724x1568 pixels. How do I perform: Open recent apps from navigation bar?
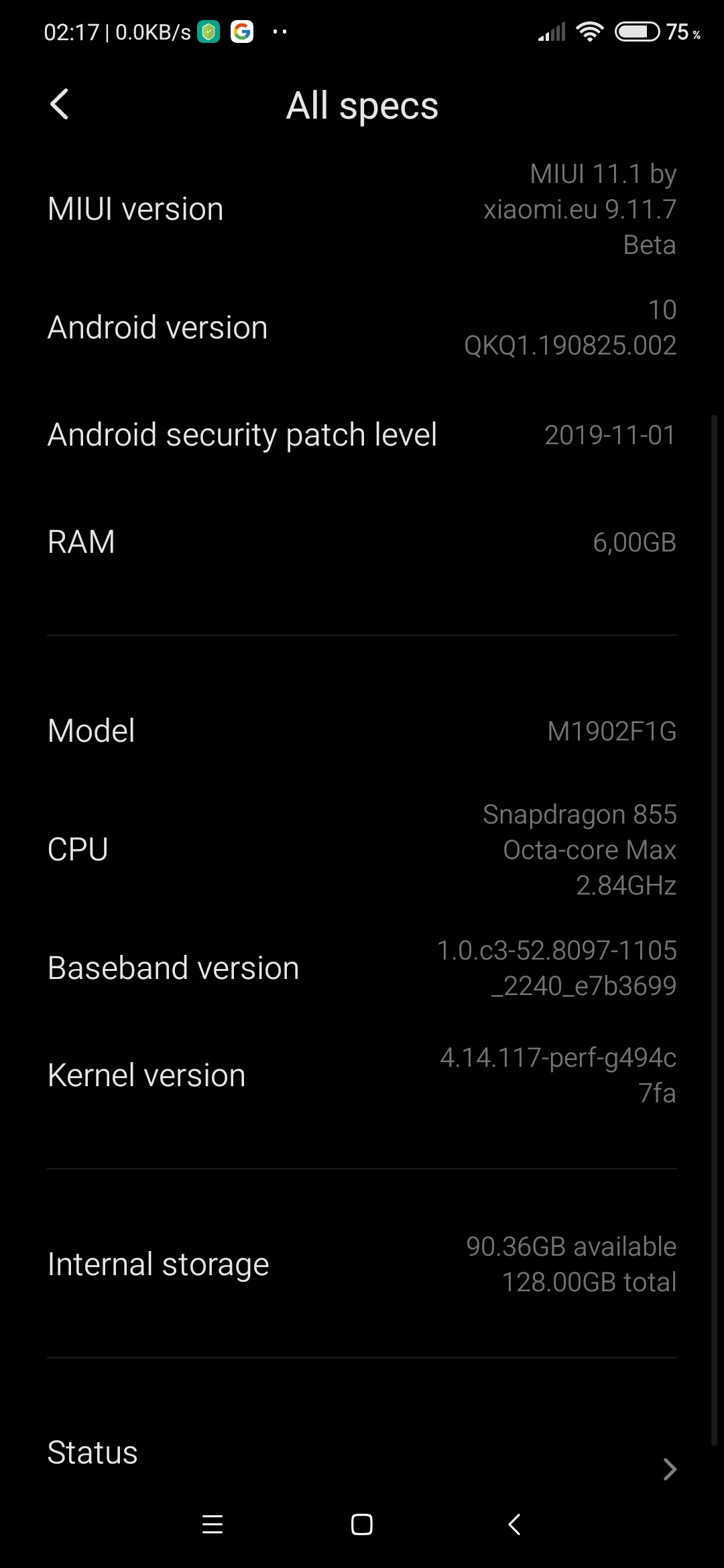pyautogui.click(x=213, y=1524)
